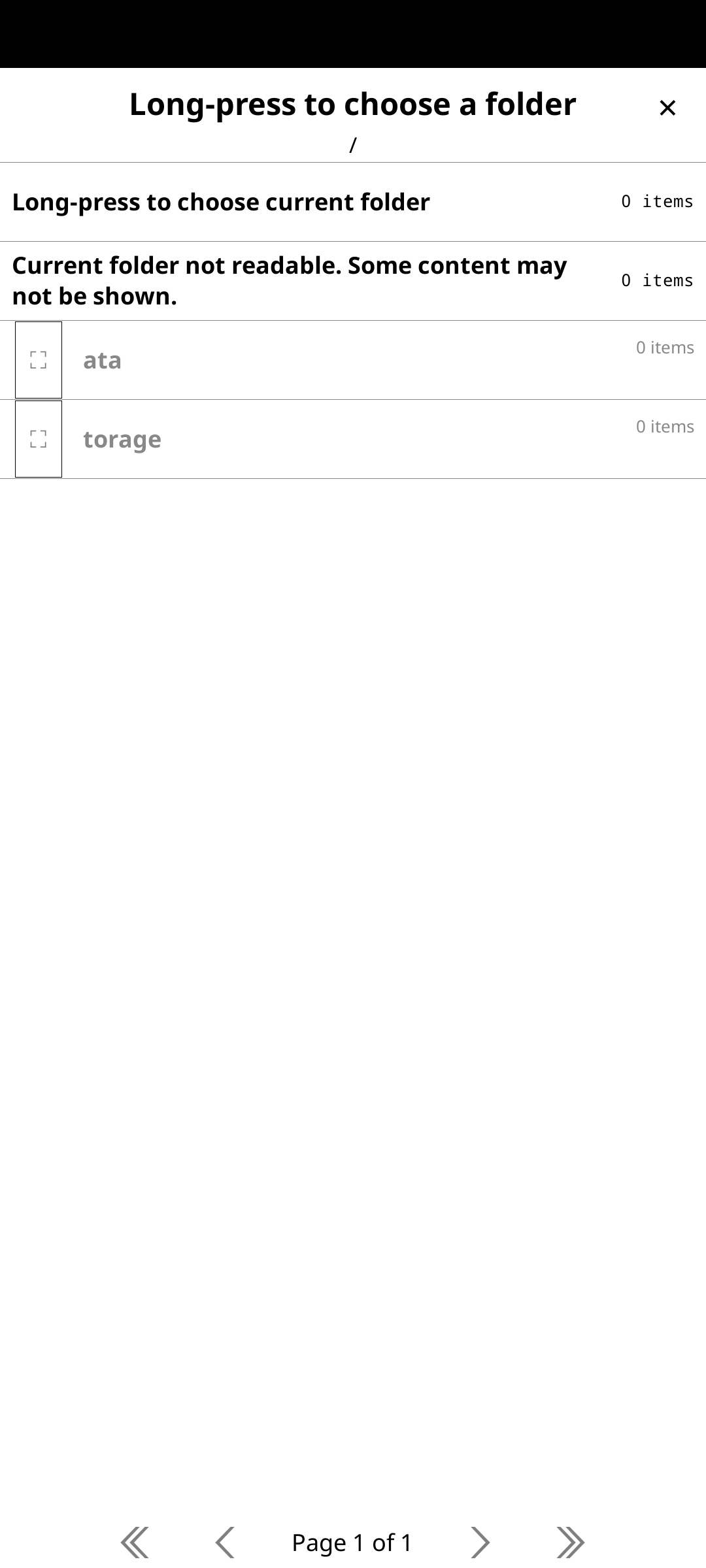Click 0 items next to the warning message
Screen dimensions: 706x1568
[x=656, y=280]
